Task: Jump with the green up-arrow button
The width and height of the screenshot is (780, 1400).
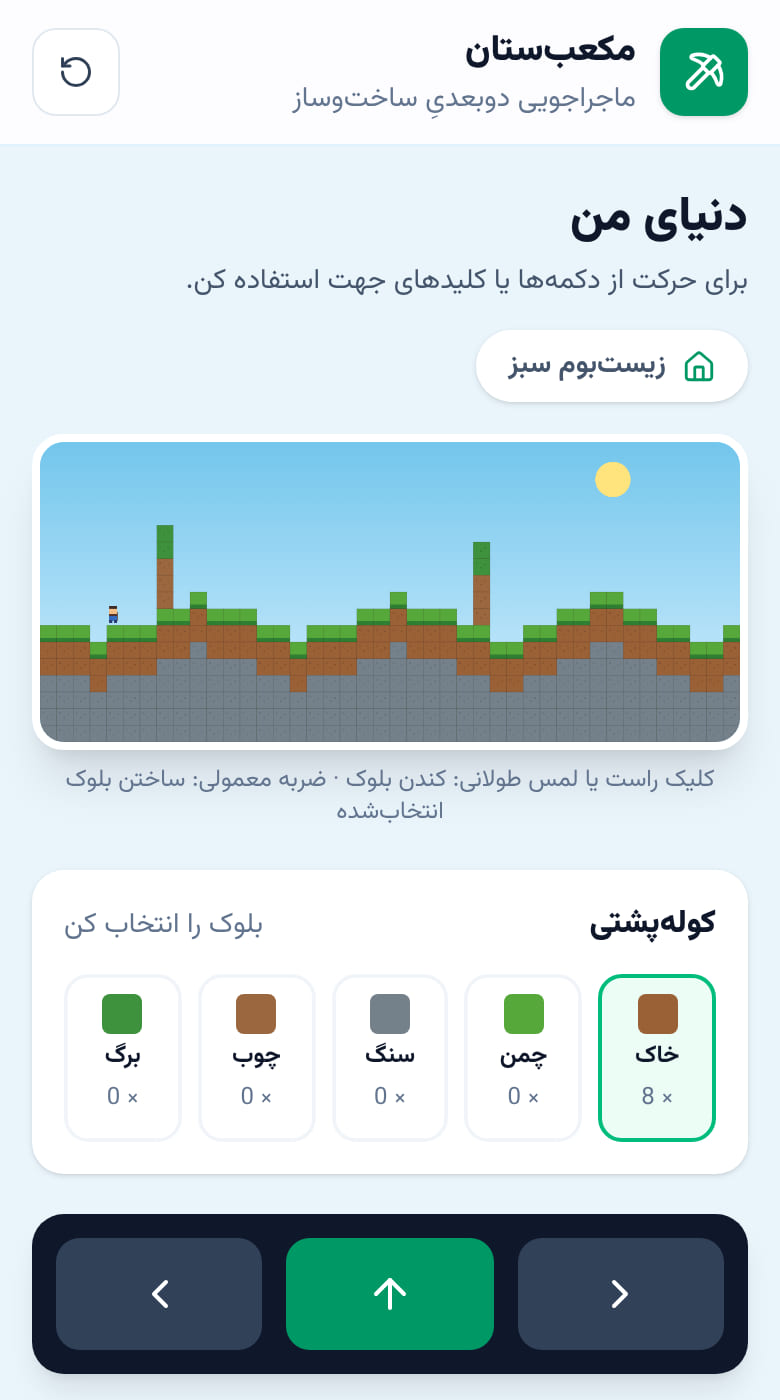Action: 390,1294
